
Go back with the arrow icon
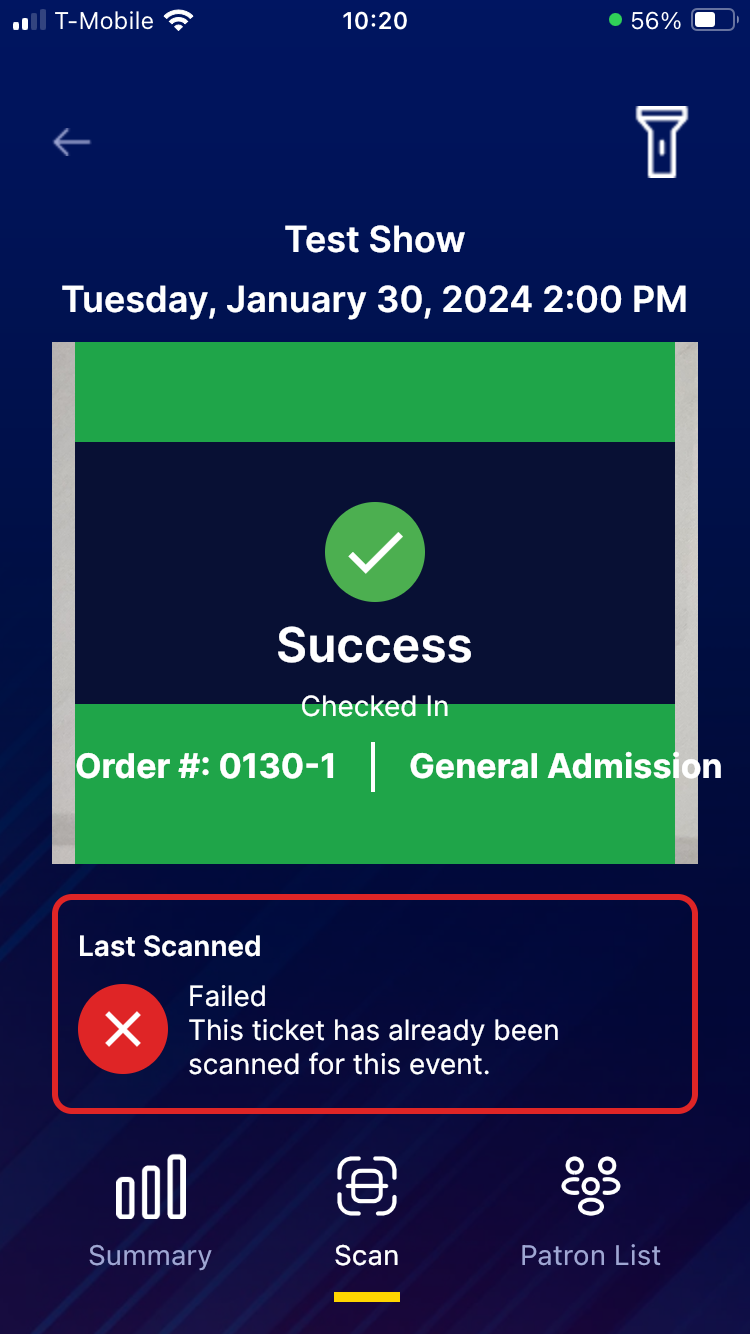click(x=72, y=142)
